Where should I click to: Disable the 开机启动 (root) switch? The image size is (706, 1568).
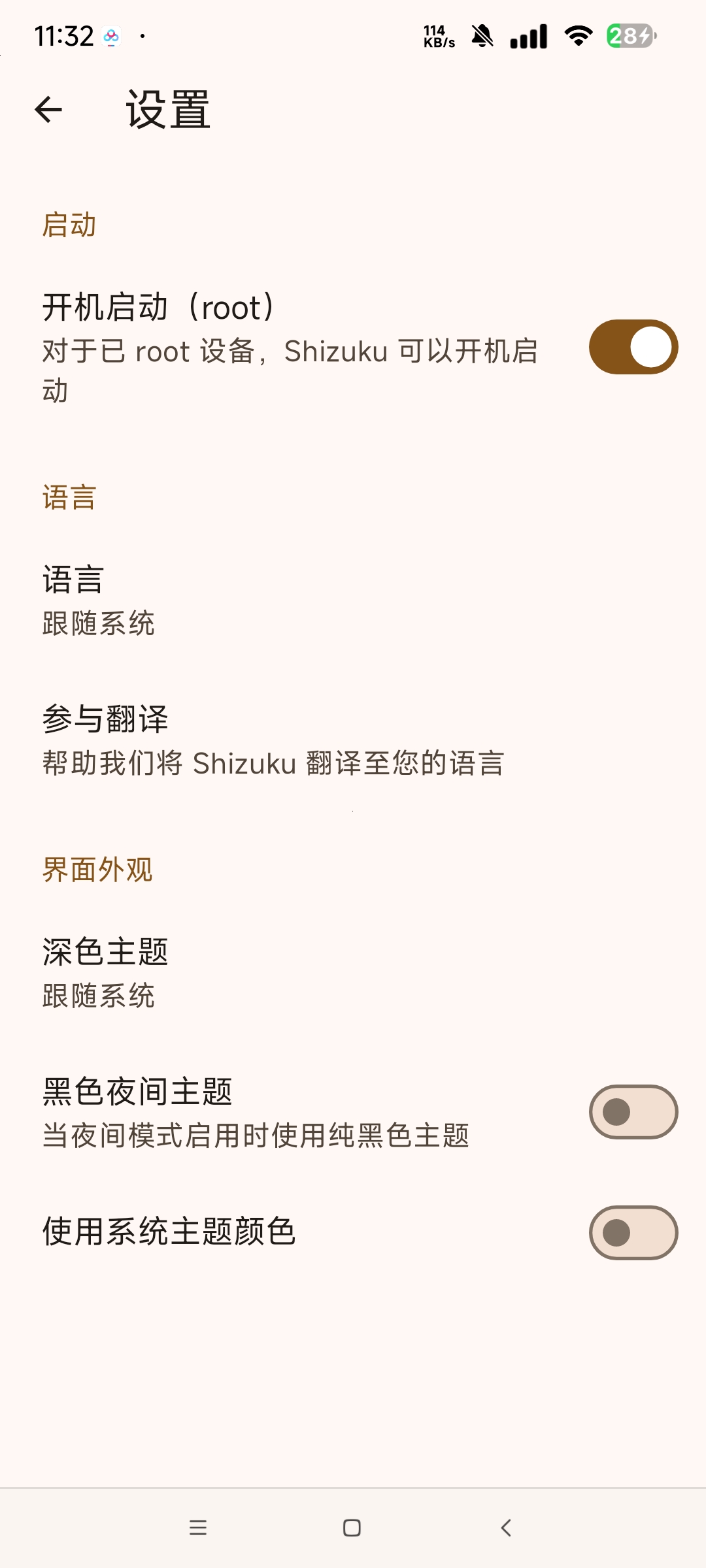[x=633, y=347]
